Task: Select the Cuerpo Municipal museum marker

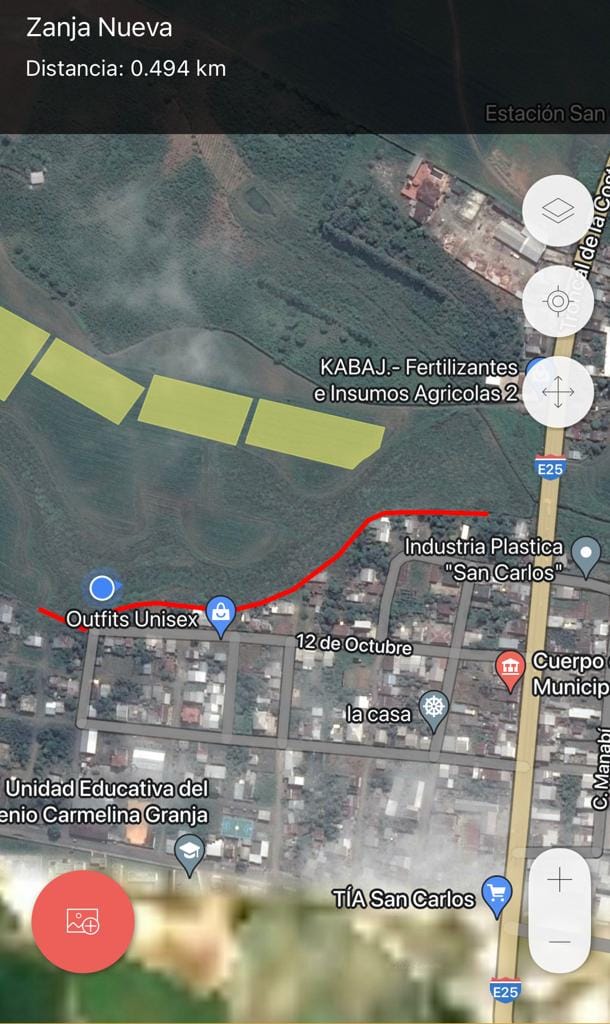Action: [x=511, y=667]
